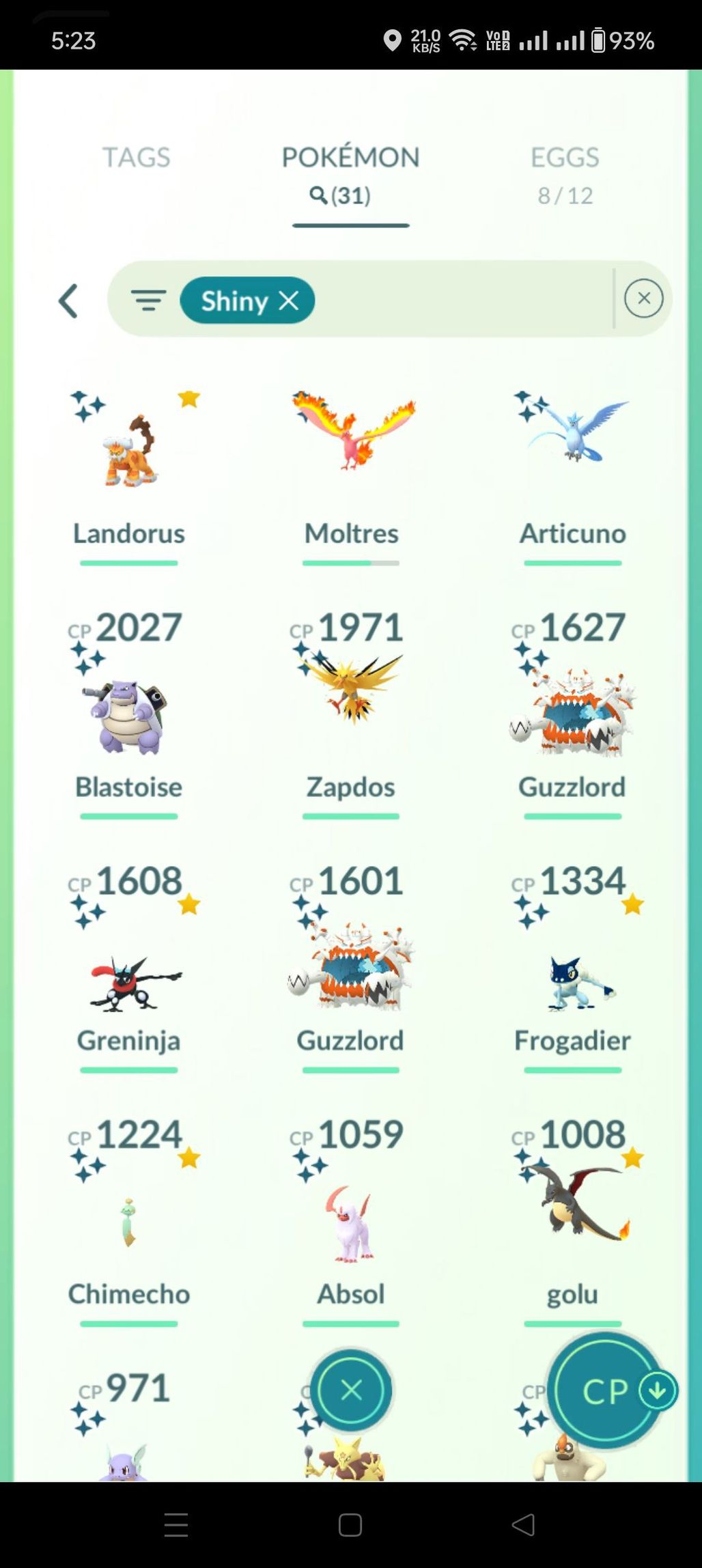The width and height of the screenshot is (702, 1568).
Task: Remove the Shiny filter chip
Action: pyautogui.click(x=290, y=300)
